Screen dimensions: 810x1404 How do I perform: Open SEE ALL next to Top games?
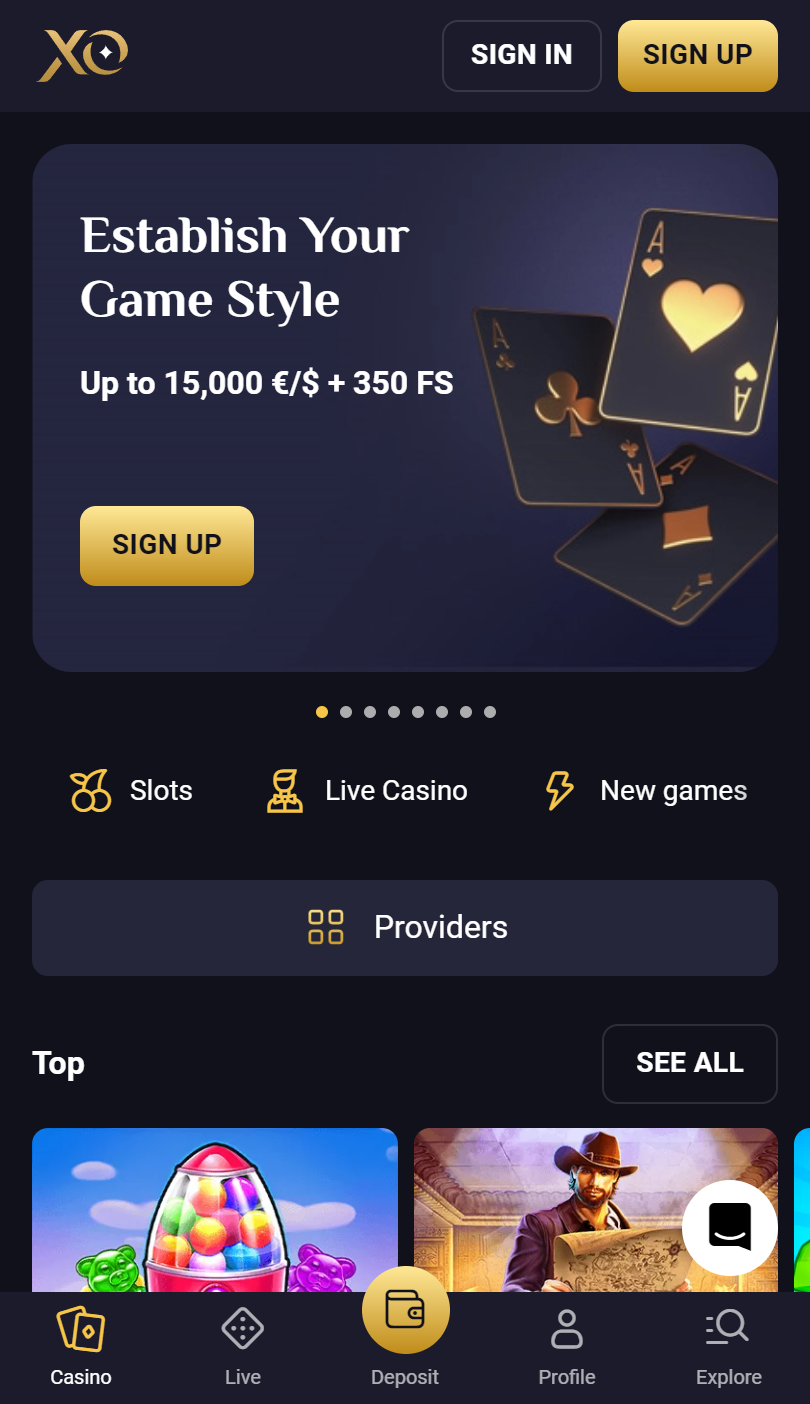[689, 1063]
